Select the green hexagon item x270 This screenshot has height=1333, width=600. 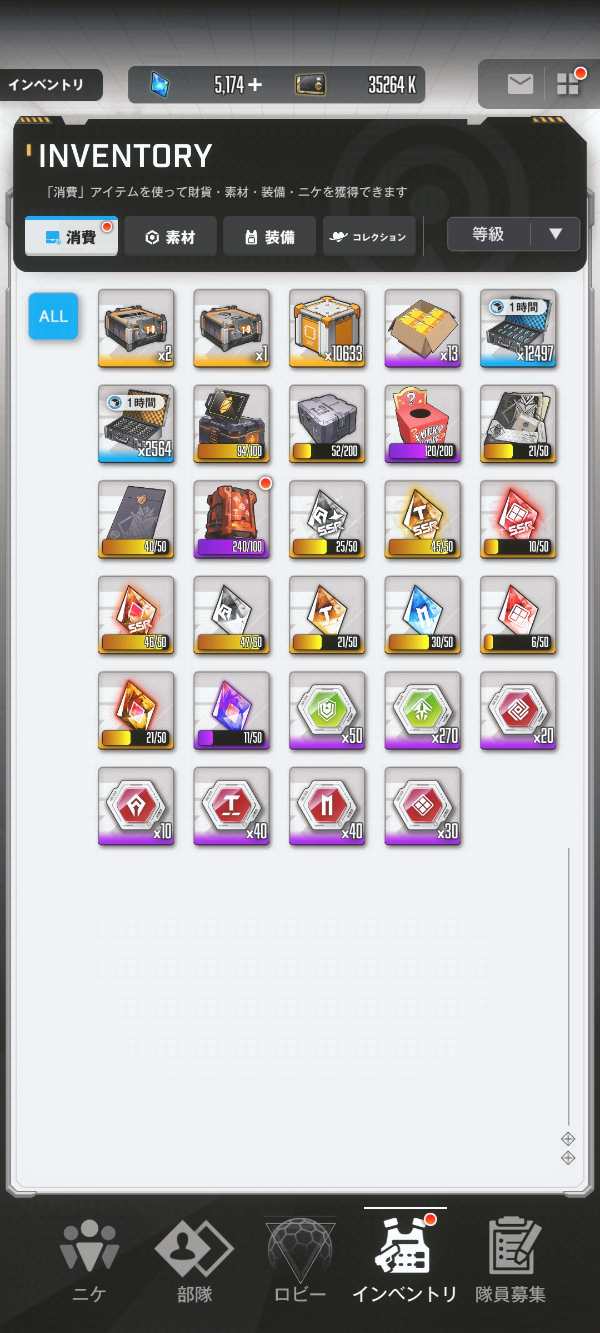click(x=423, y=710)
